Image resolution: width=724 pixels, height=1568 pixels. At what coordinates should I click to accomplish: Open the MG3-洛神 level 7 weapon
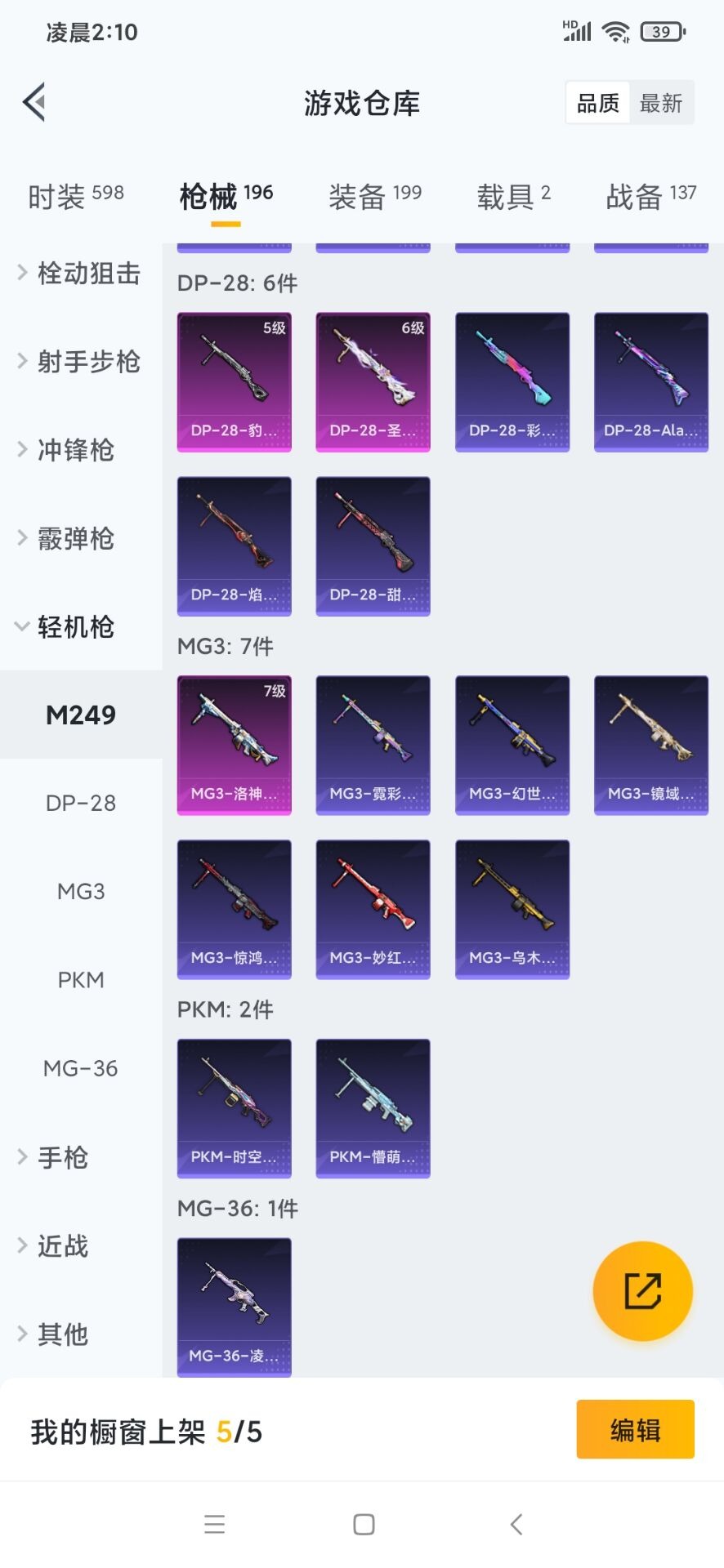coord(234,743)
